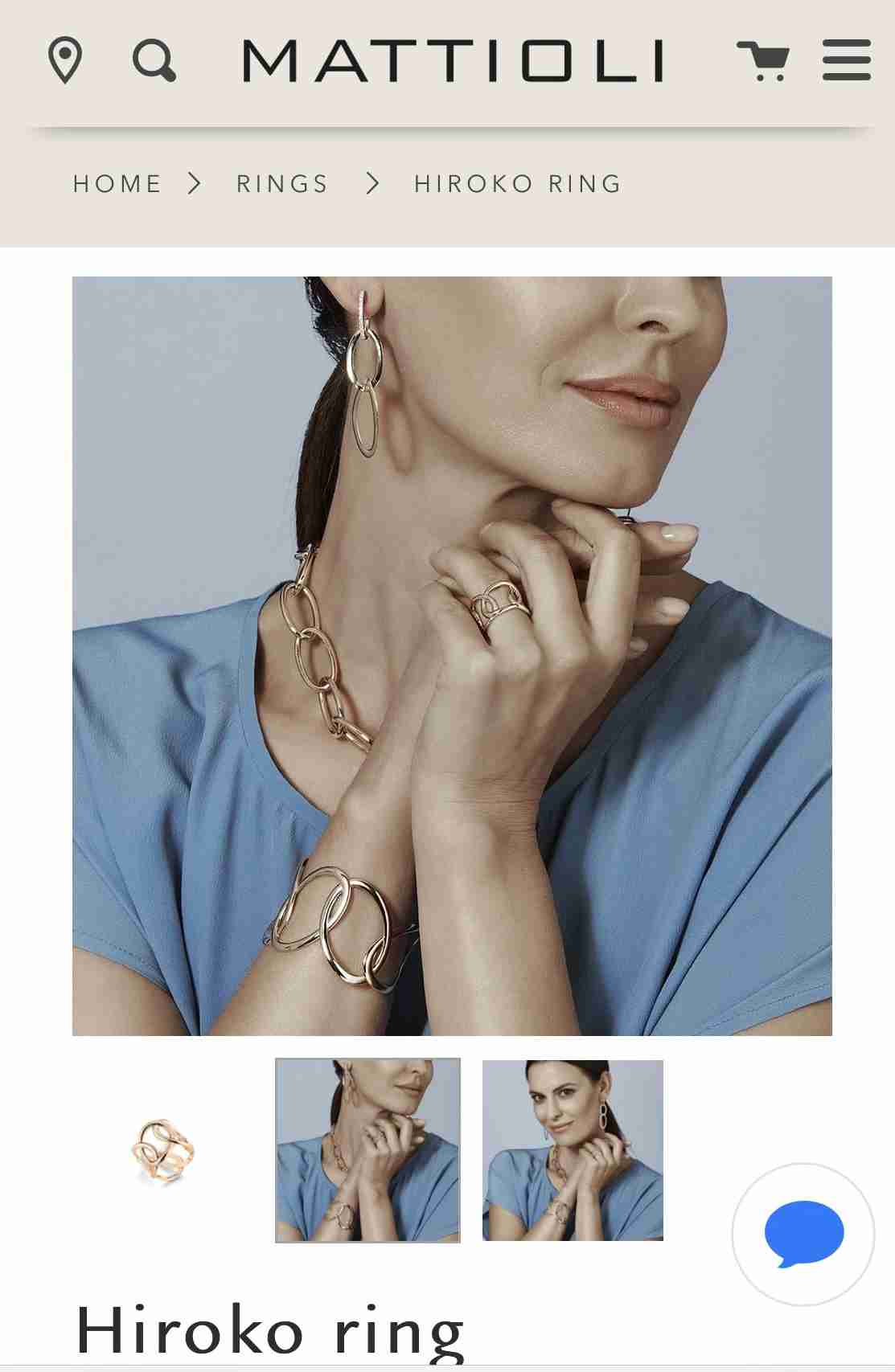Open the chat bubble
Viewport: 895px width, 1372px height.
[x=803, y=1234]
